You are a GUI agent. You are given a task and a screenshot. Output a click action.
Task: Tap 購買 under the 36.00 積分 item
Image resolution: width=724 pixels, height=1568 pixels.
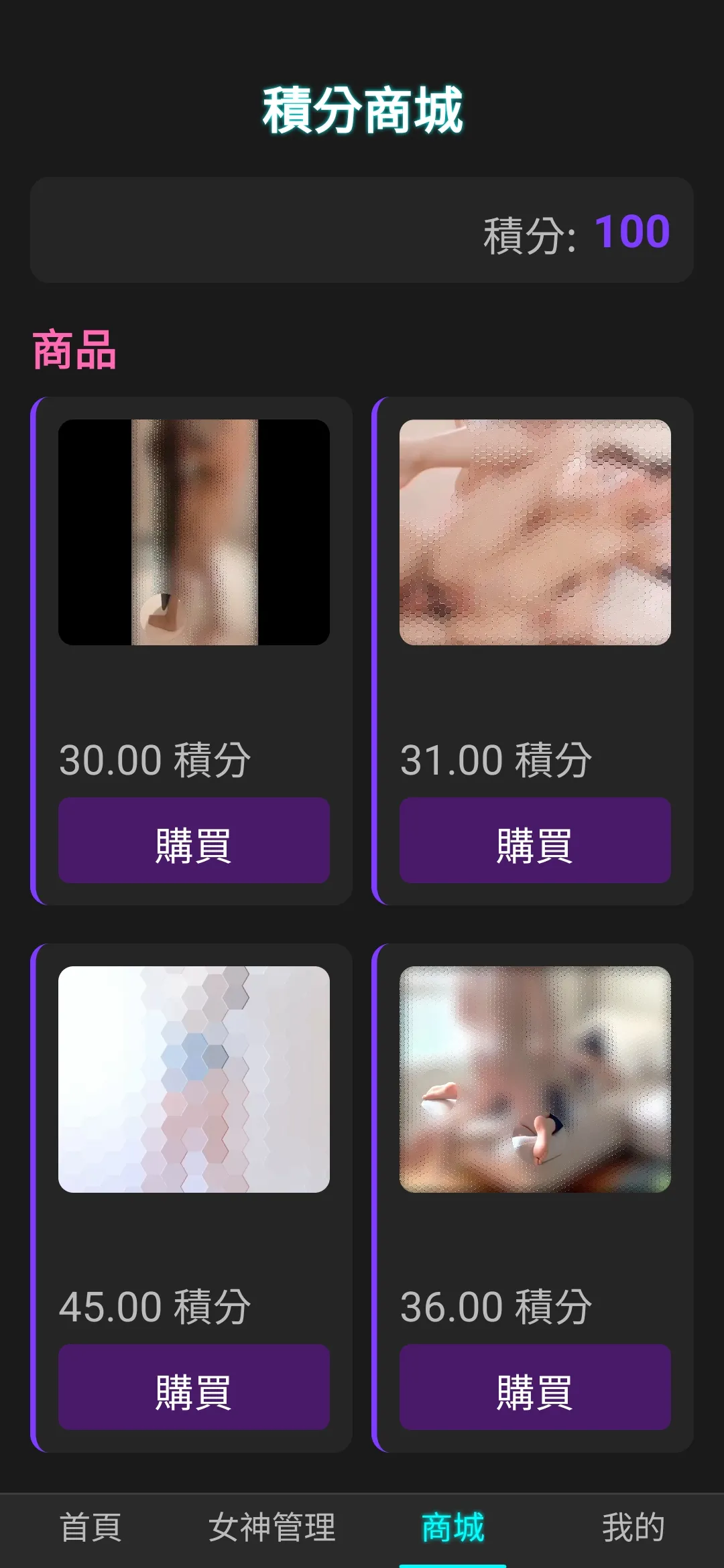click(535, 1387)
